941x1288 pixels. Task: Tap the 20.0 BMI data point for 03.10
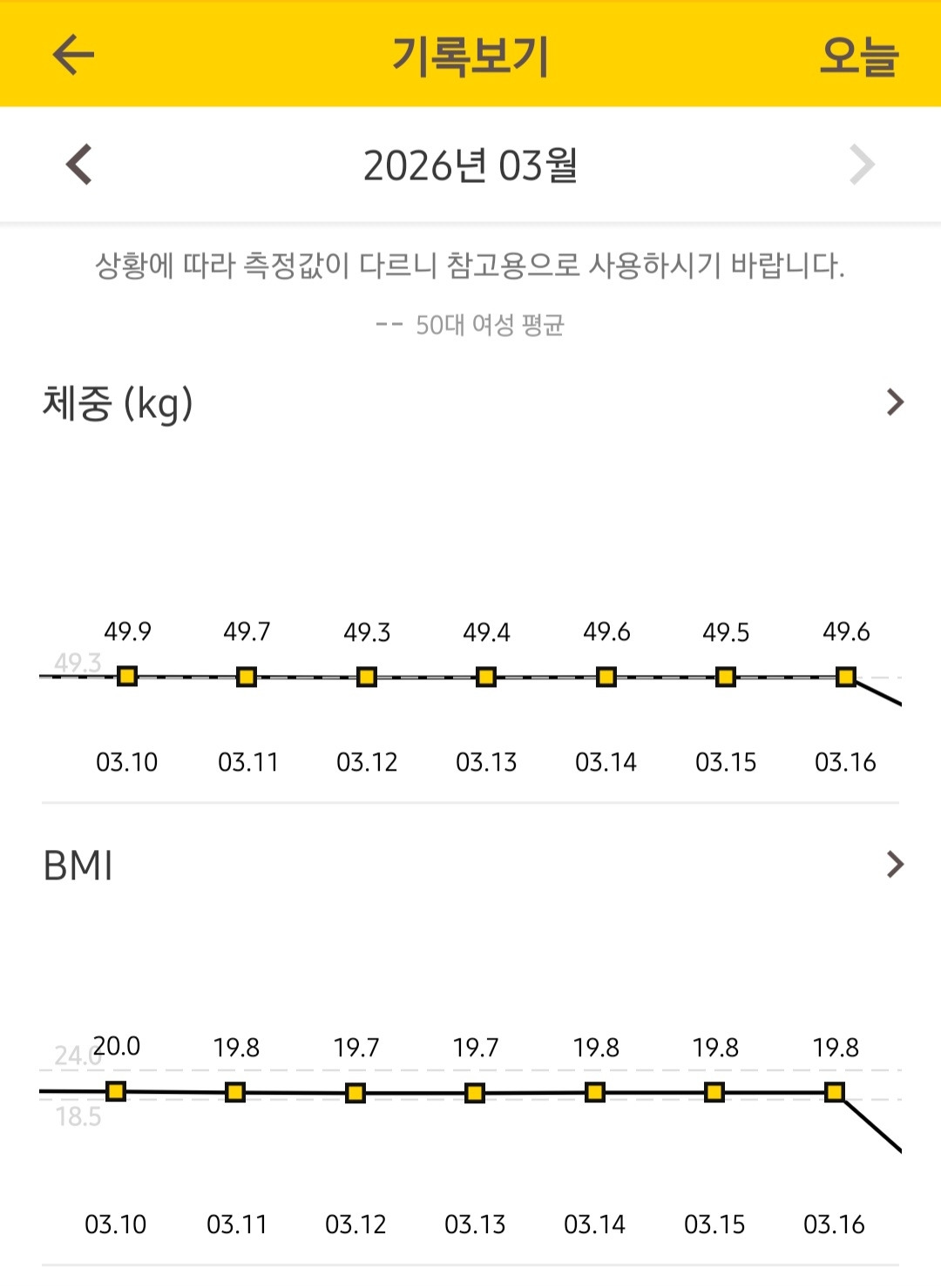coord(115,1090)
